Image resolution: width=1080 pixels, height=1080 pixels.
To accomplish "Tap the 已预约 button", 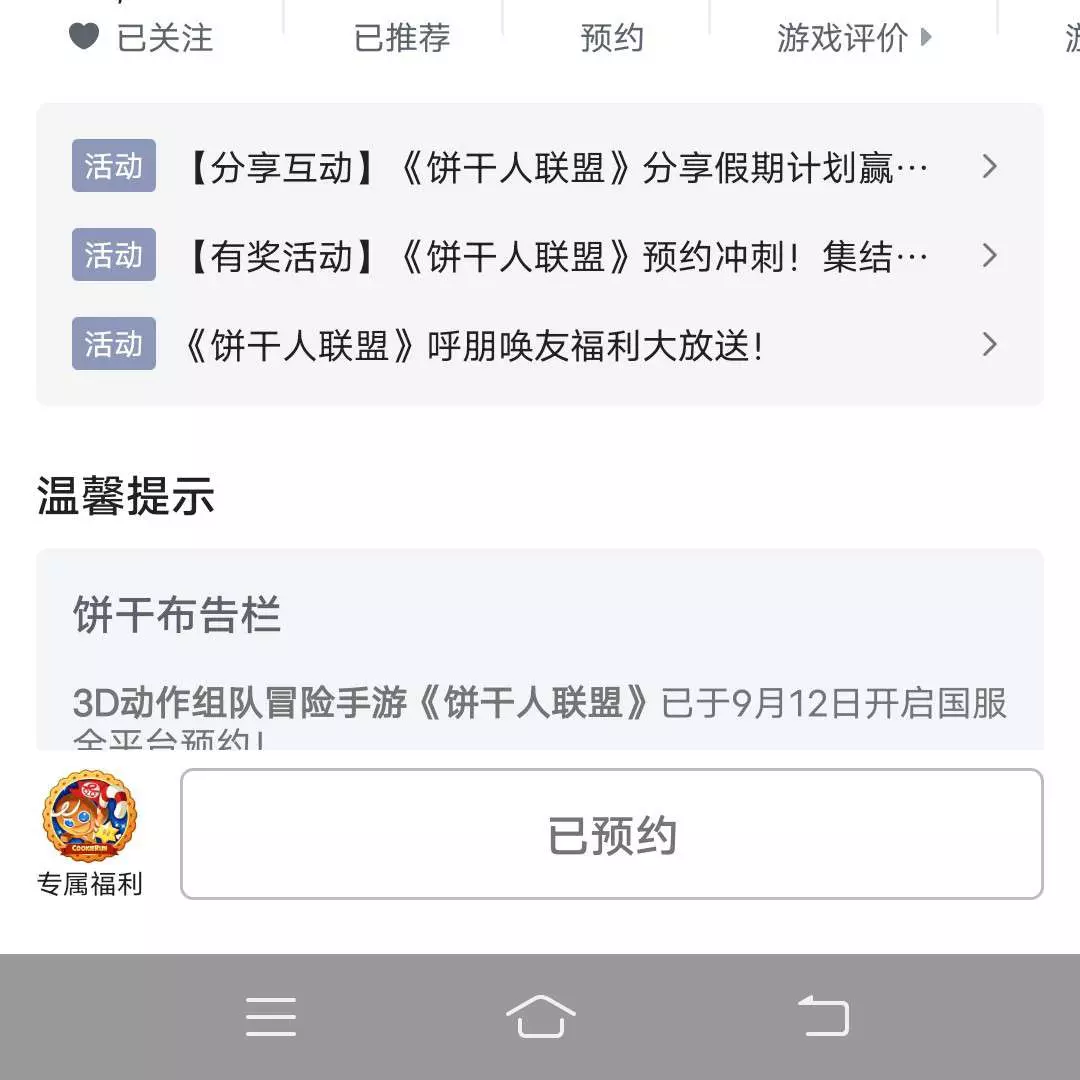I will [611, 834].
